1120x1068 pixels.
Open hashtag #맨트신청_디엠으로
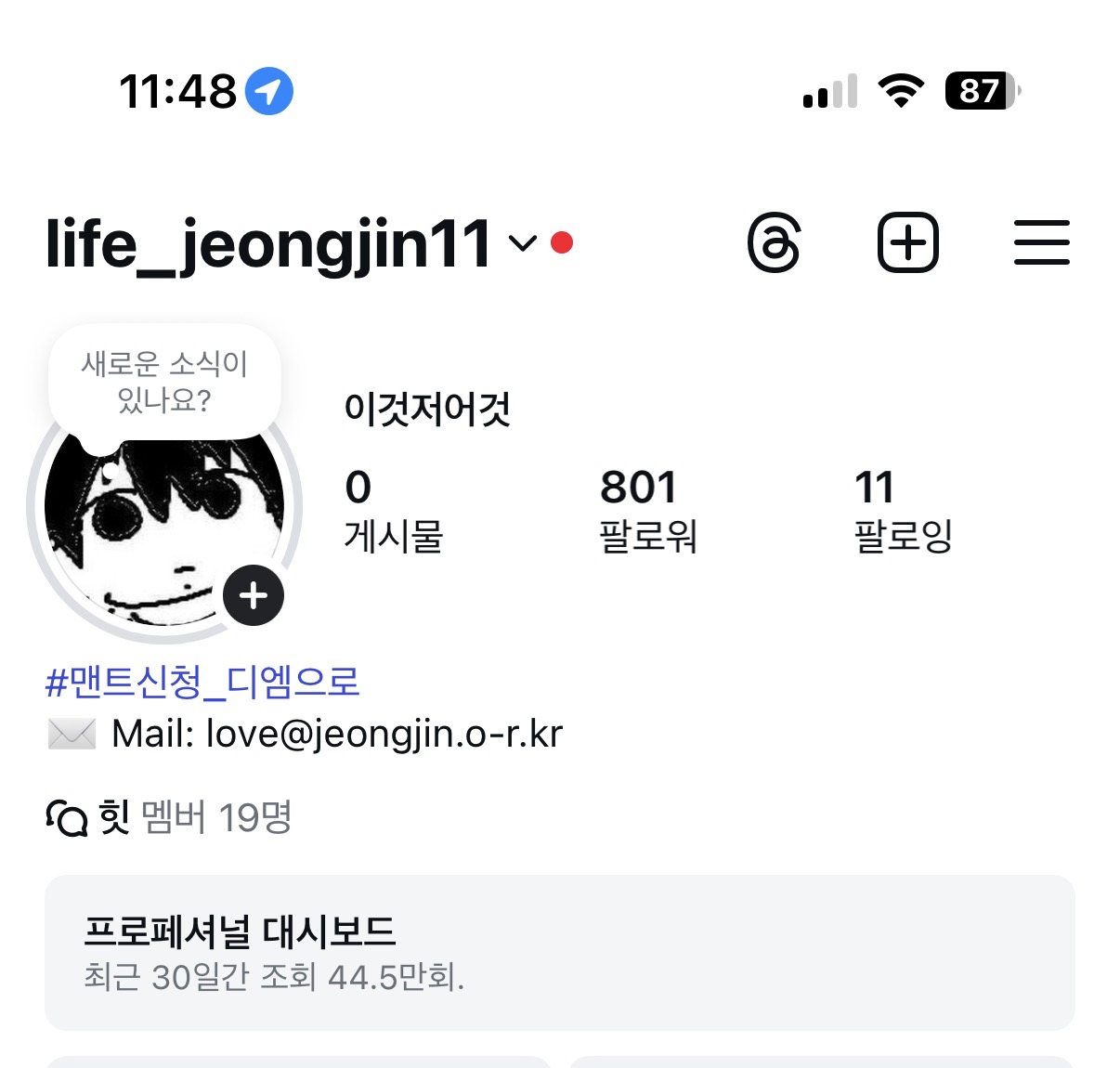(202, 683)
